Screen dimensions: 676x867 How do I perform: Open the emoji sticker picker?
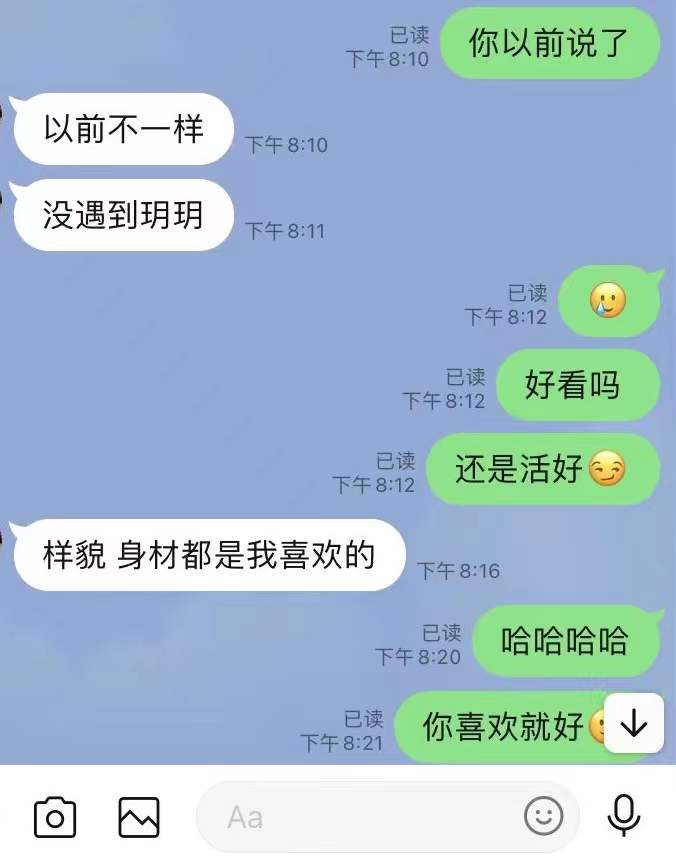(543, 817)
